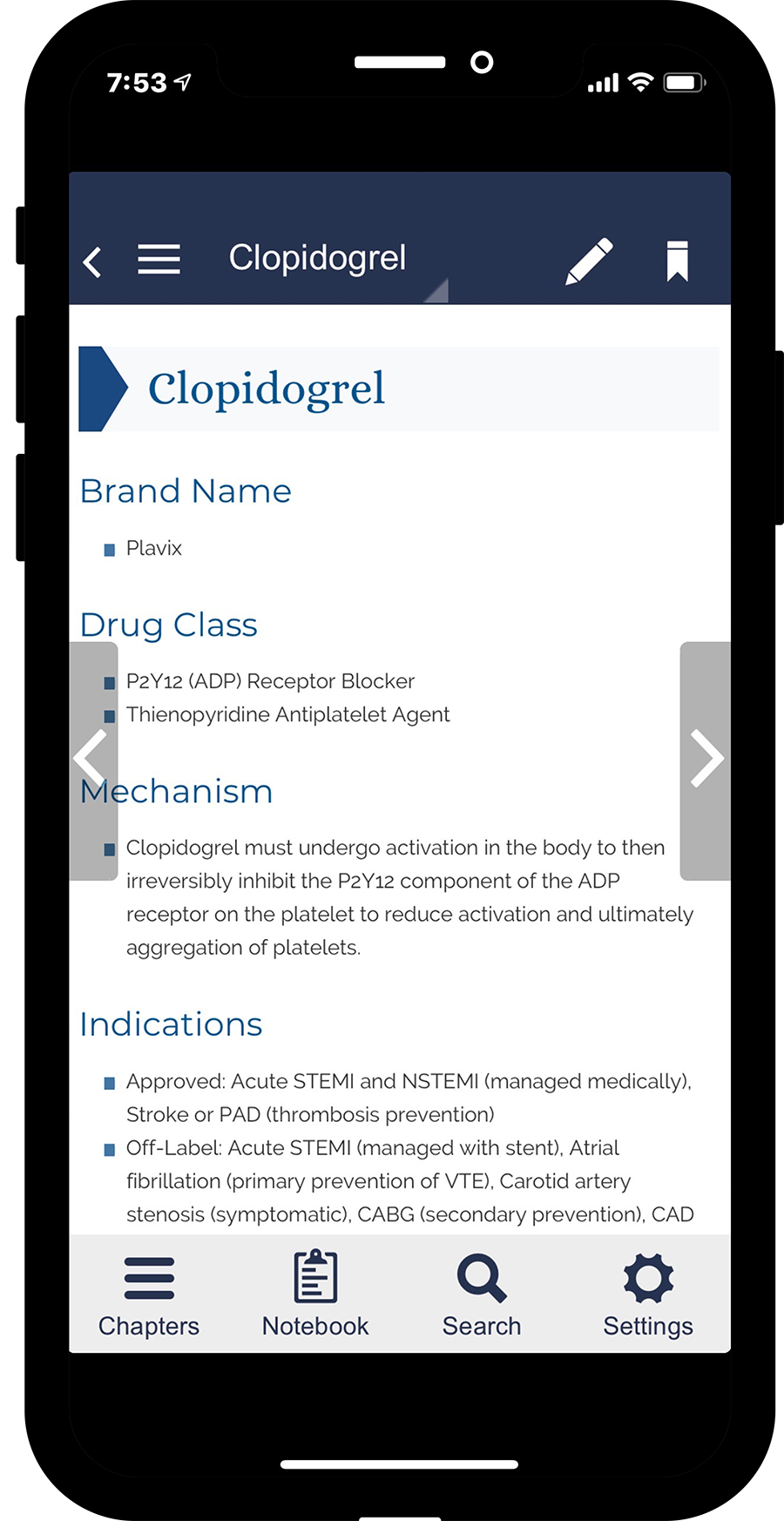Go back using the header arrow
784x1521 pixels.
point(92,260)
